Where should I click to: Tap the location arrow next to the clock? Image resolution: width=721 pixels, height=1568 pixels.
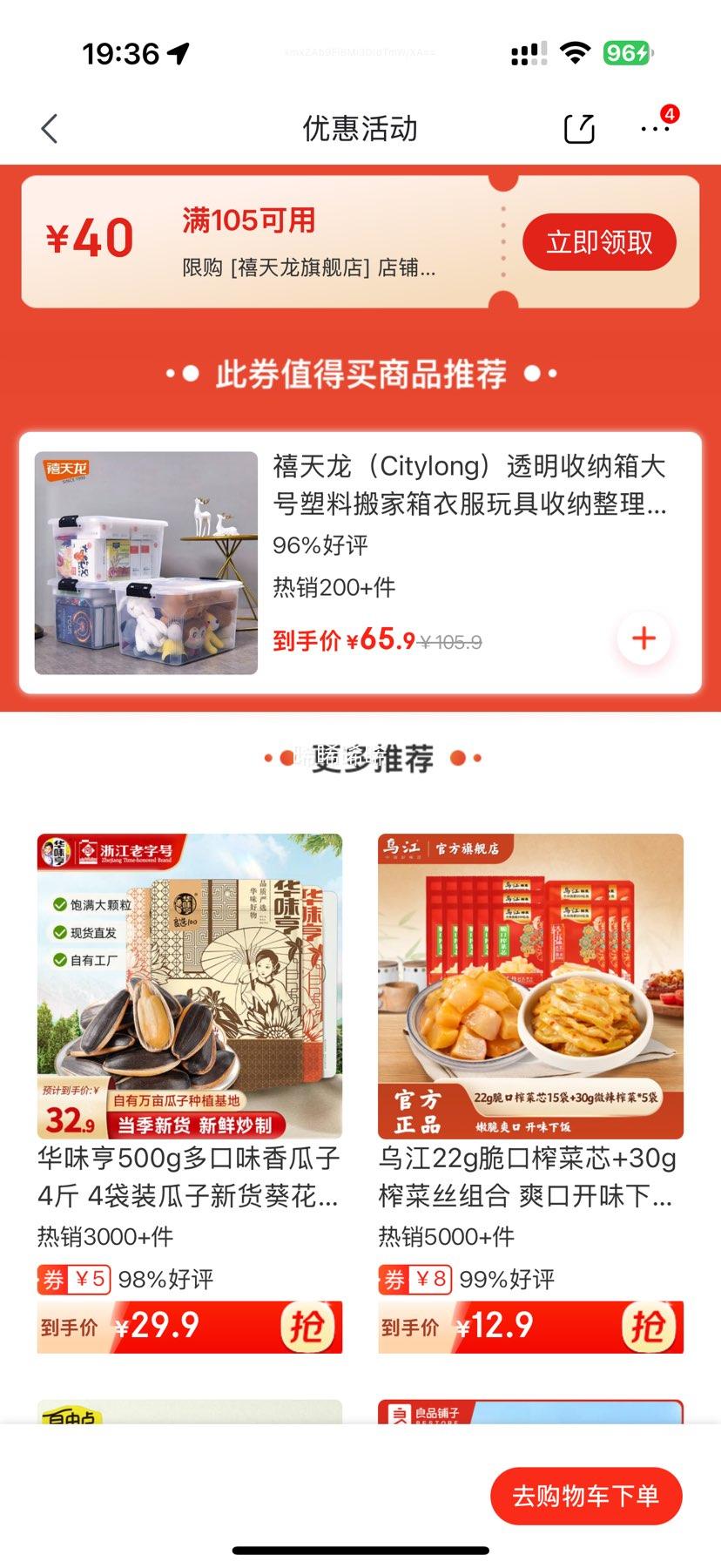179,54
